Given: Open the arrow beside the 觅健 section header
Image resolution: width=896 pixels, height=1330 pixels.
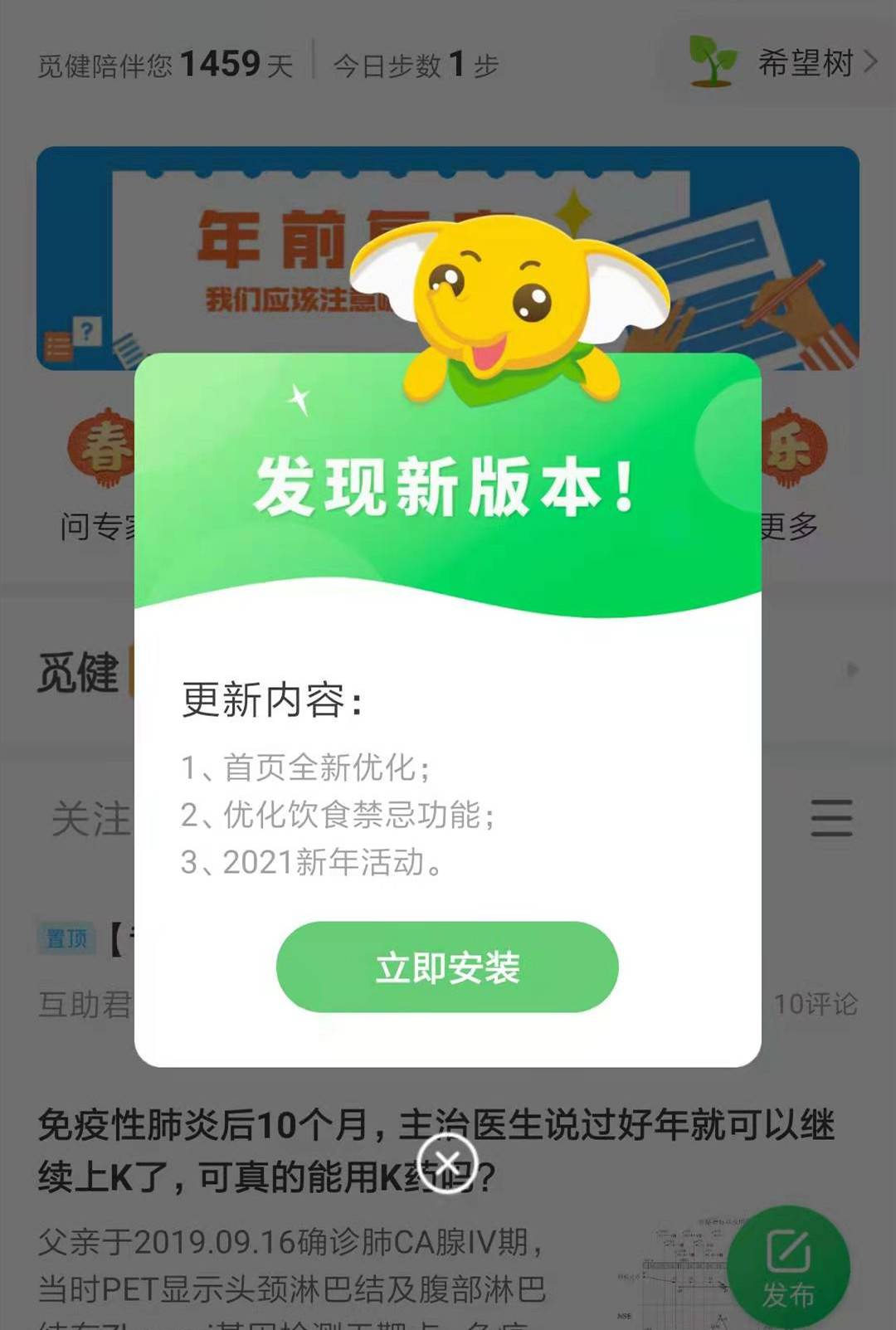Looking at the screenshot, I should coord(850,668).
